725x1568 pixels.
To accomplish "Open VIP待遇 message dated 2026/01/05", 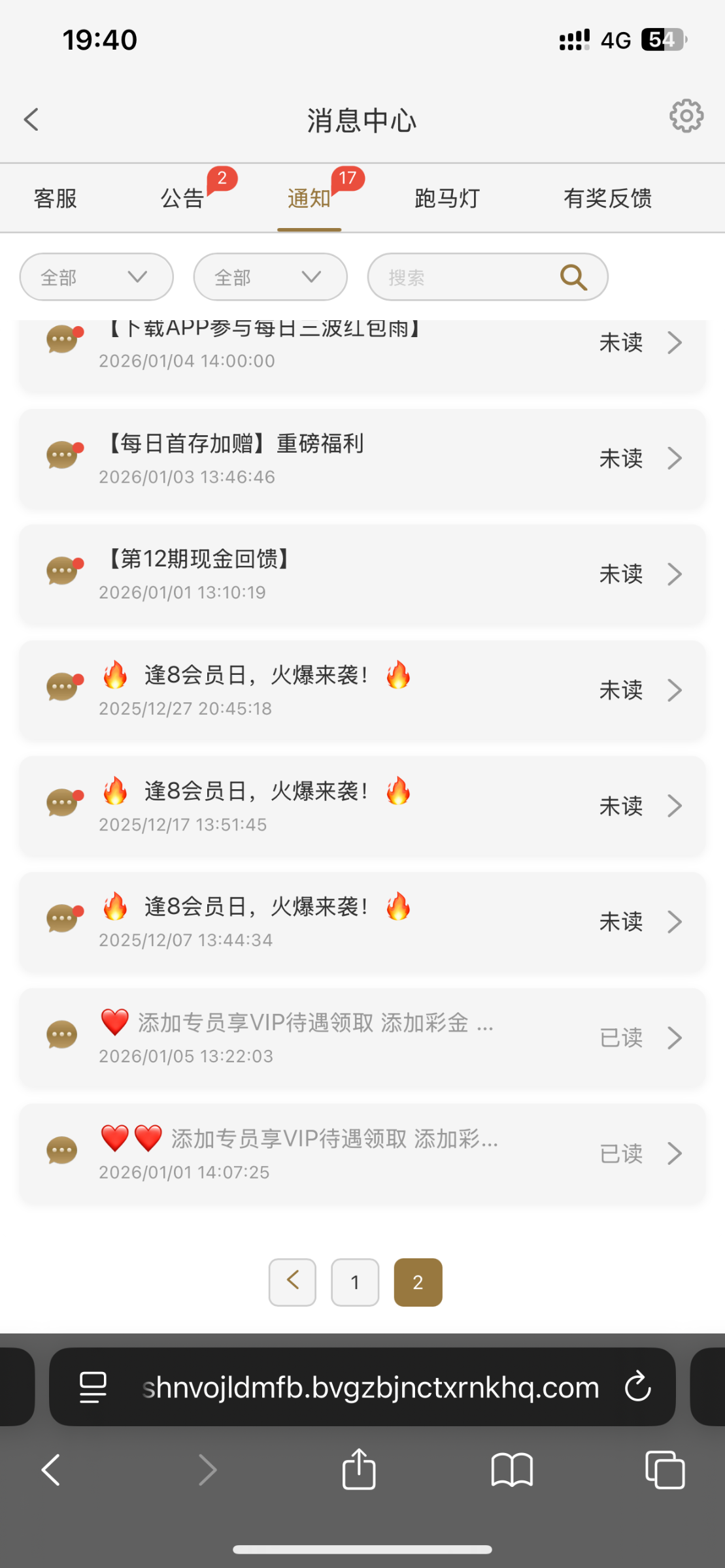I will [362, 1037].
